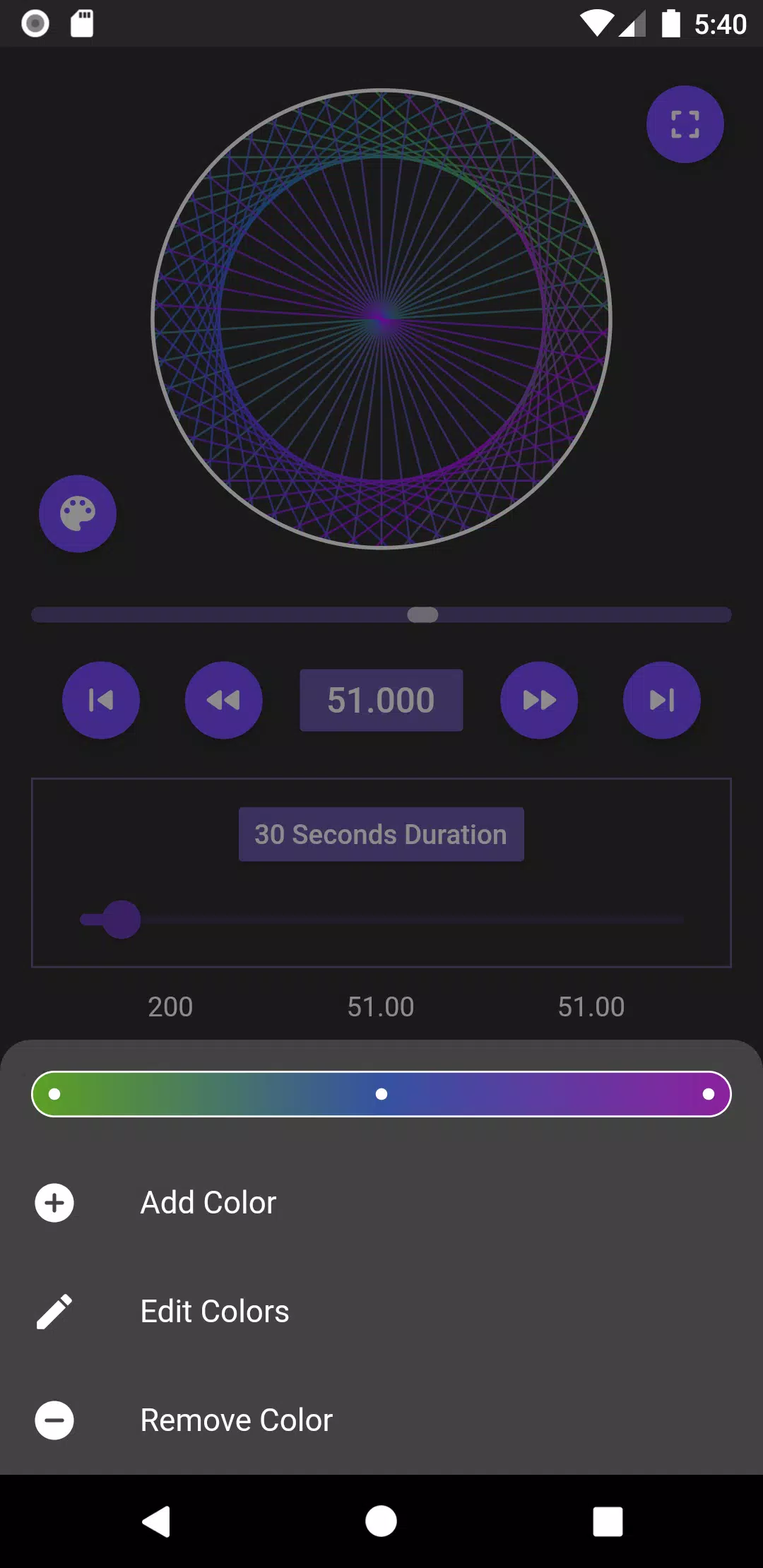Tap Add Color option
The width and height of the screenshot is (763, 1568).
click(x=208, y=1203)
